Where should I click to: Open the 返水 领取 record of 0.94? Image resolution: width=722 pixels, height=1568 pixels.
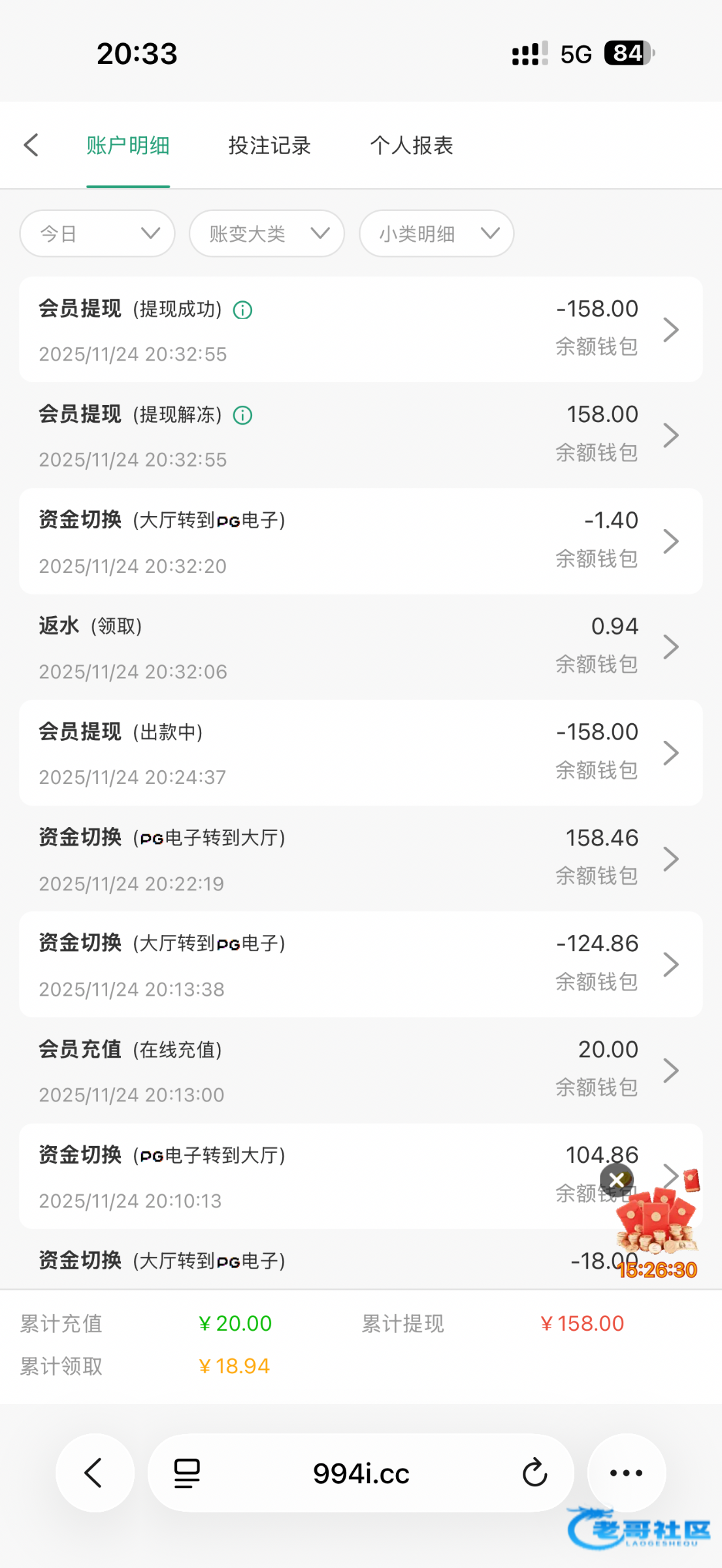coord(361,647)
